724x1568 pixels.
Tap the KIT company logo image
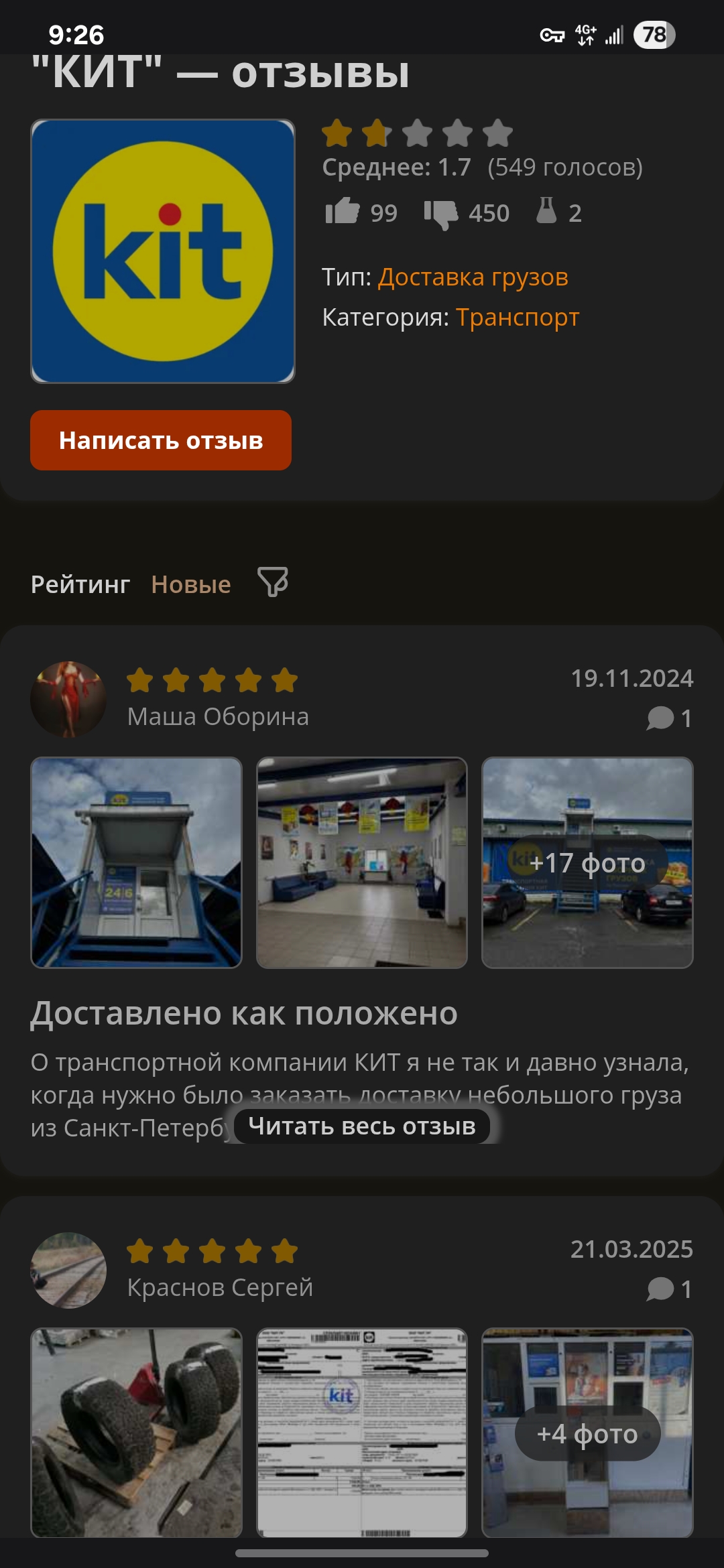click(x=163, y=251)
